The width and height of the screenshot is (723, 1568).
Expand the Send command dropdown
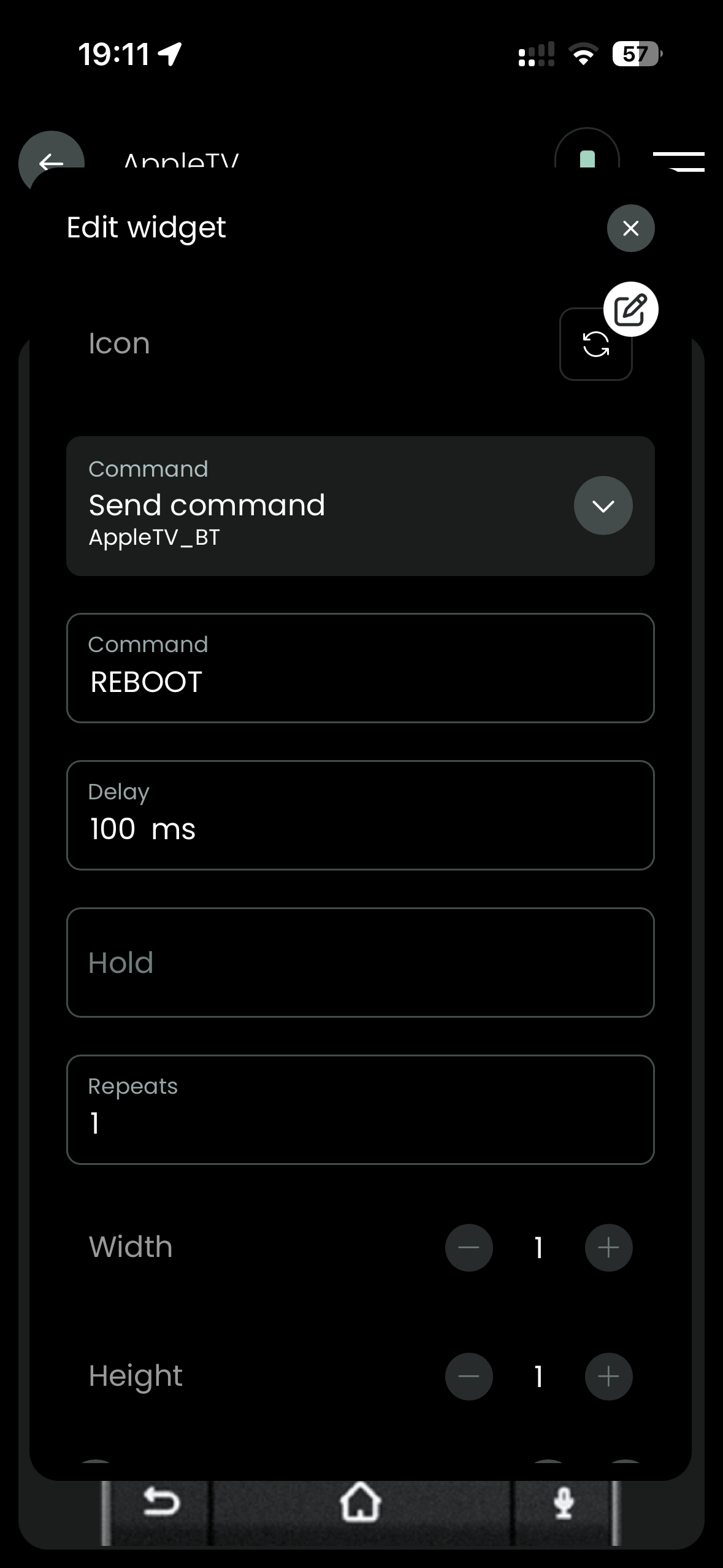click(x=603, y=505)
